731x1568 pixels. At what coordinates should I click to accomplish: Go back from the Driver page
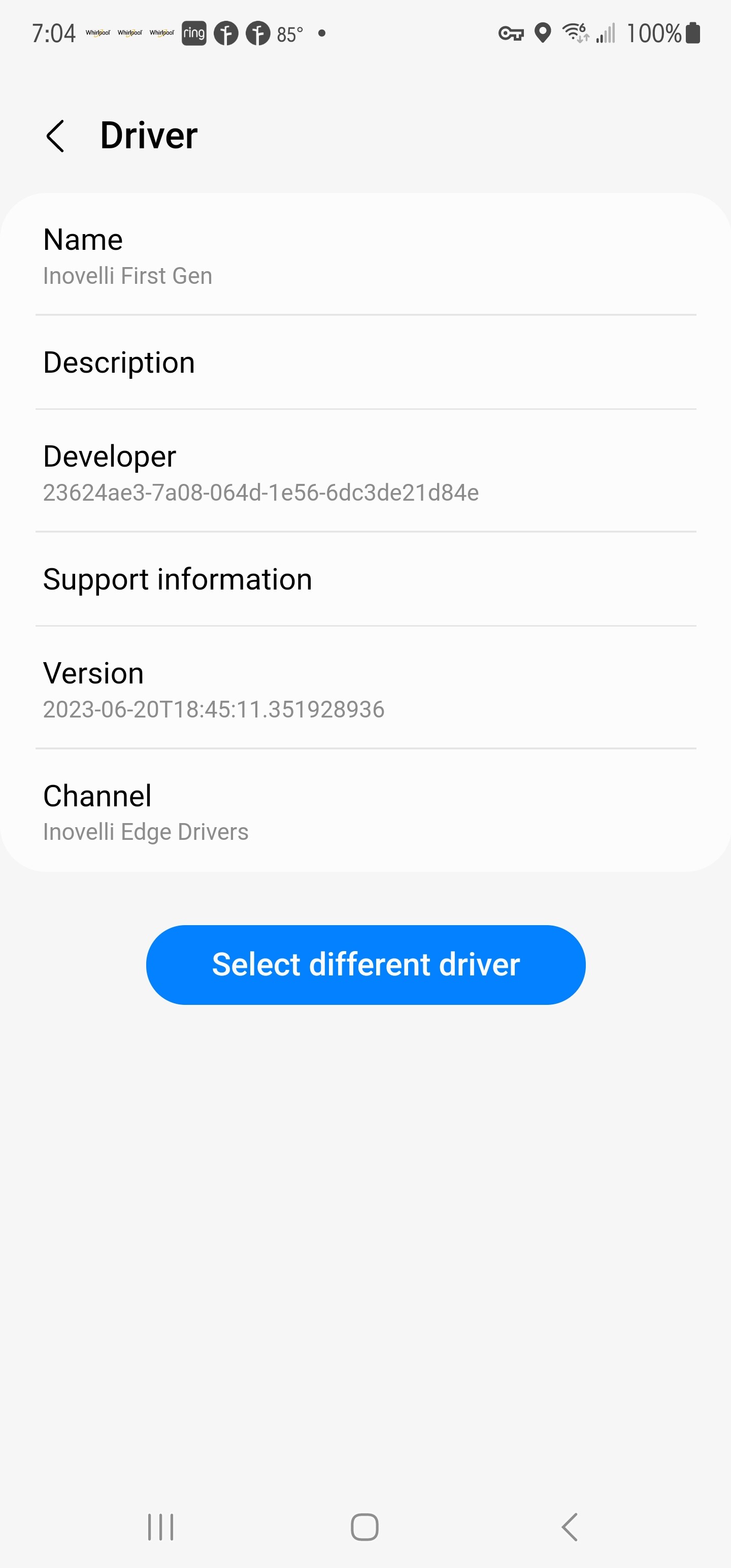[x=55, y=136]
